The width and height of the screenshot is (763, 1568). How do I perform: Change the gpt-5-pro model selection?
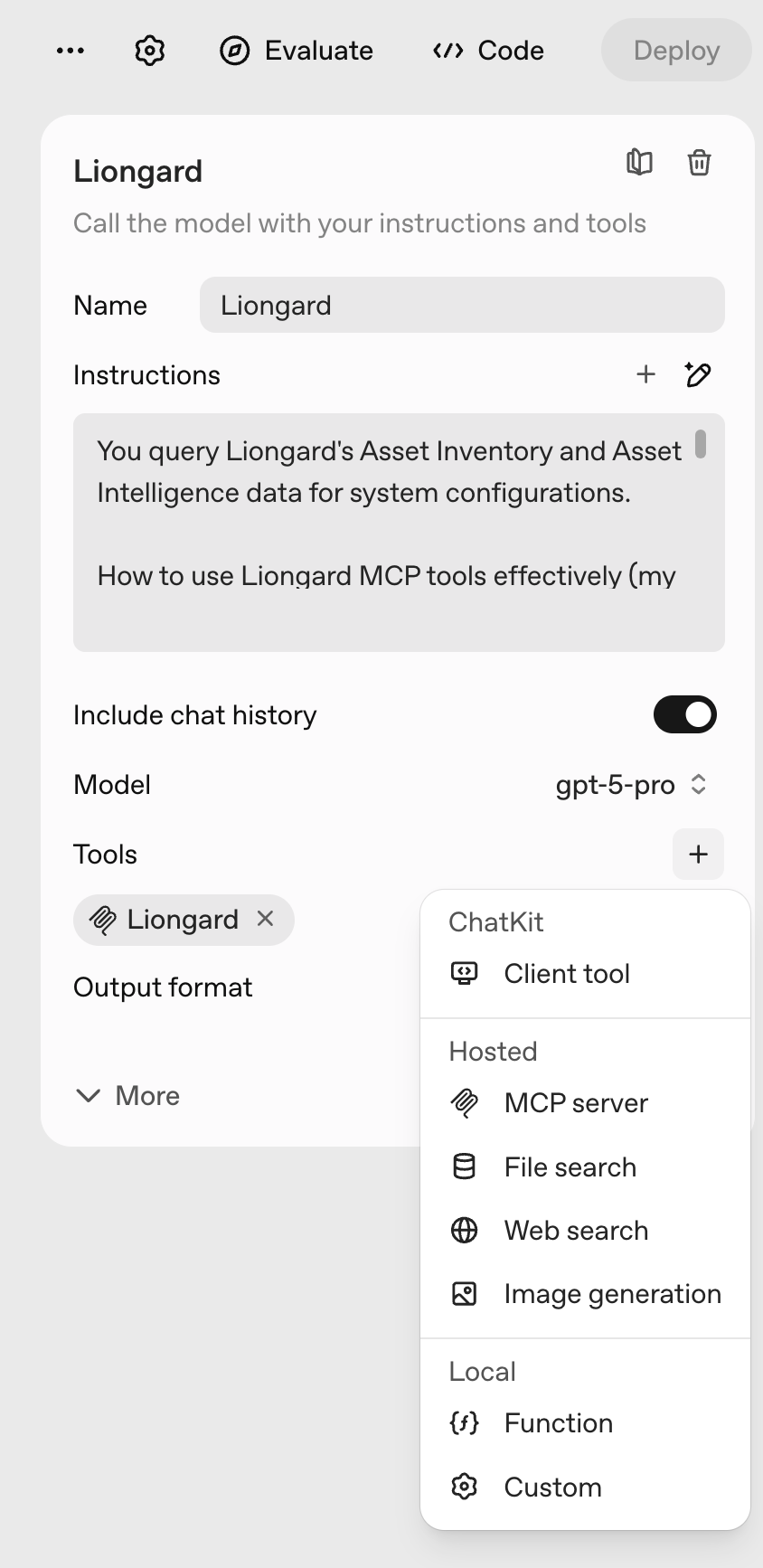click(x=631, y=785)
